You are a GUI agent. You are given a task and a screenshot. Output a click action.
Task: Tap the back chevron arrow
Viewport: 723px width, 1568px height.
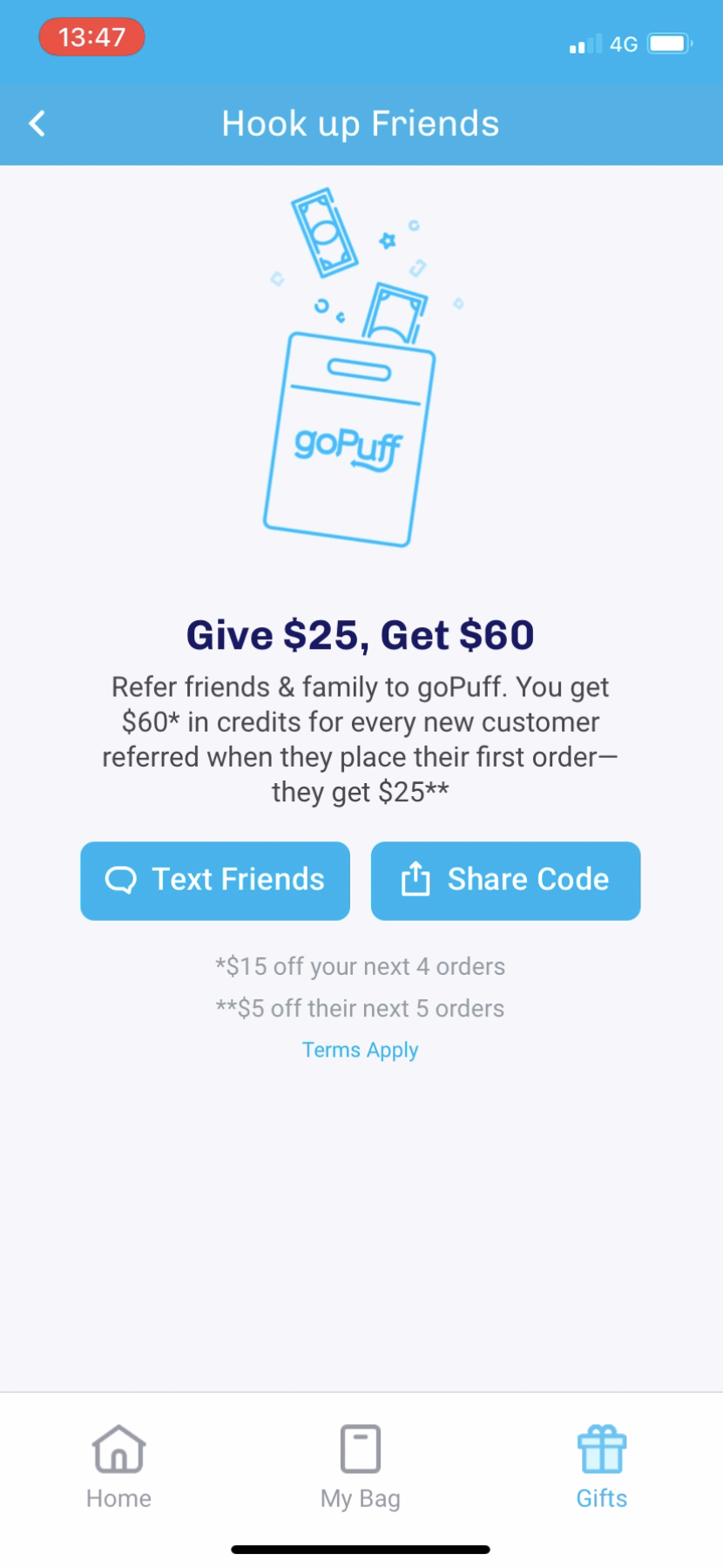[x=37, y=124]
